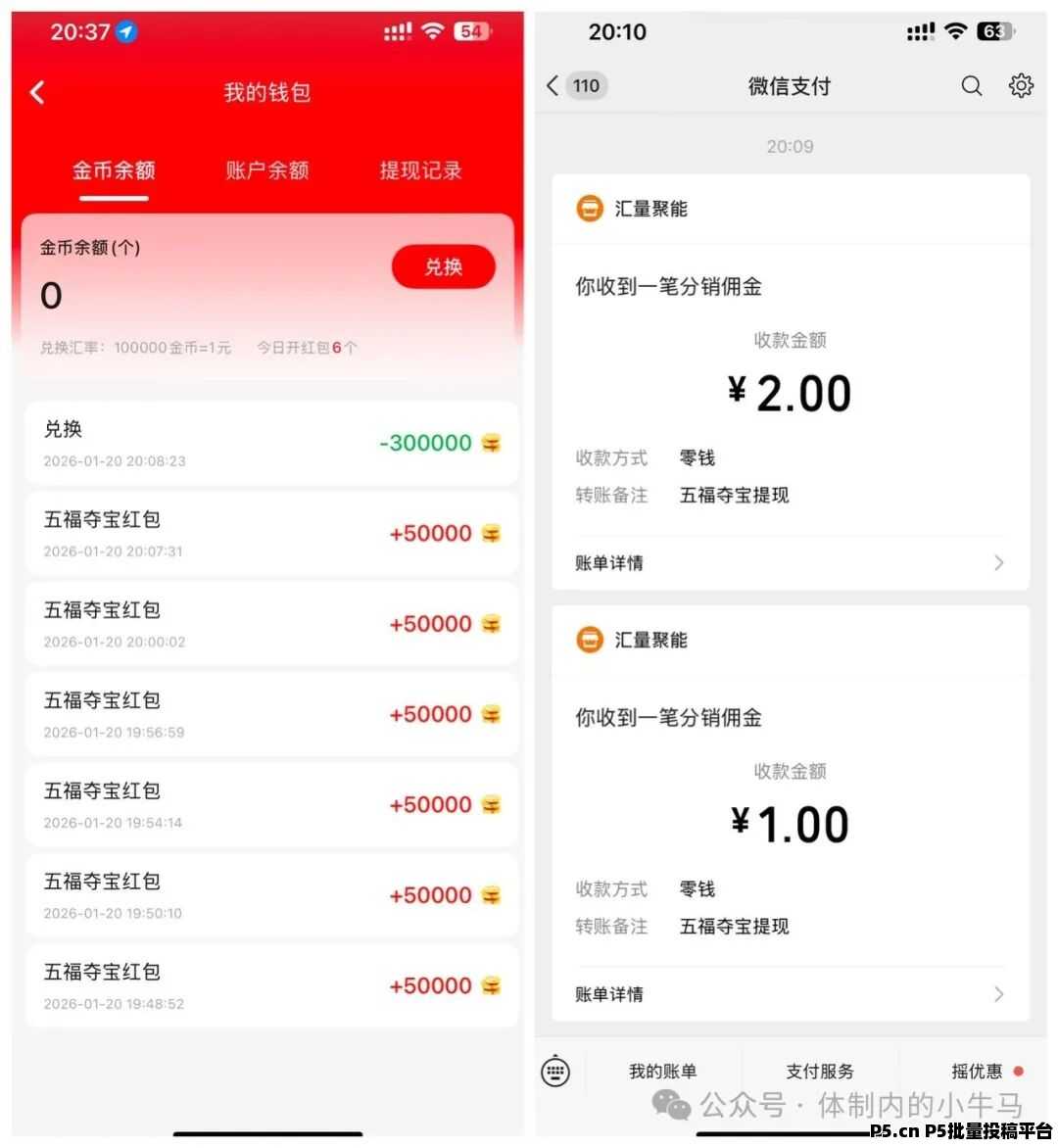1058x1148 pixels.
Task: Select the 金币余额 tab
Action: (x=114, y=170)
